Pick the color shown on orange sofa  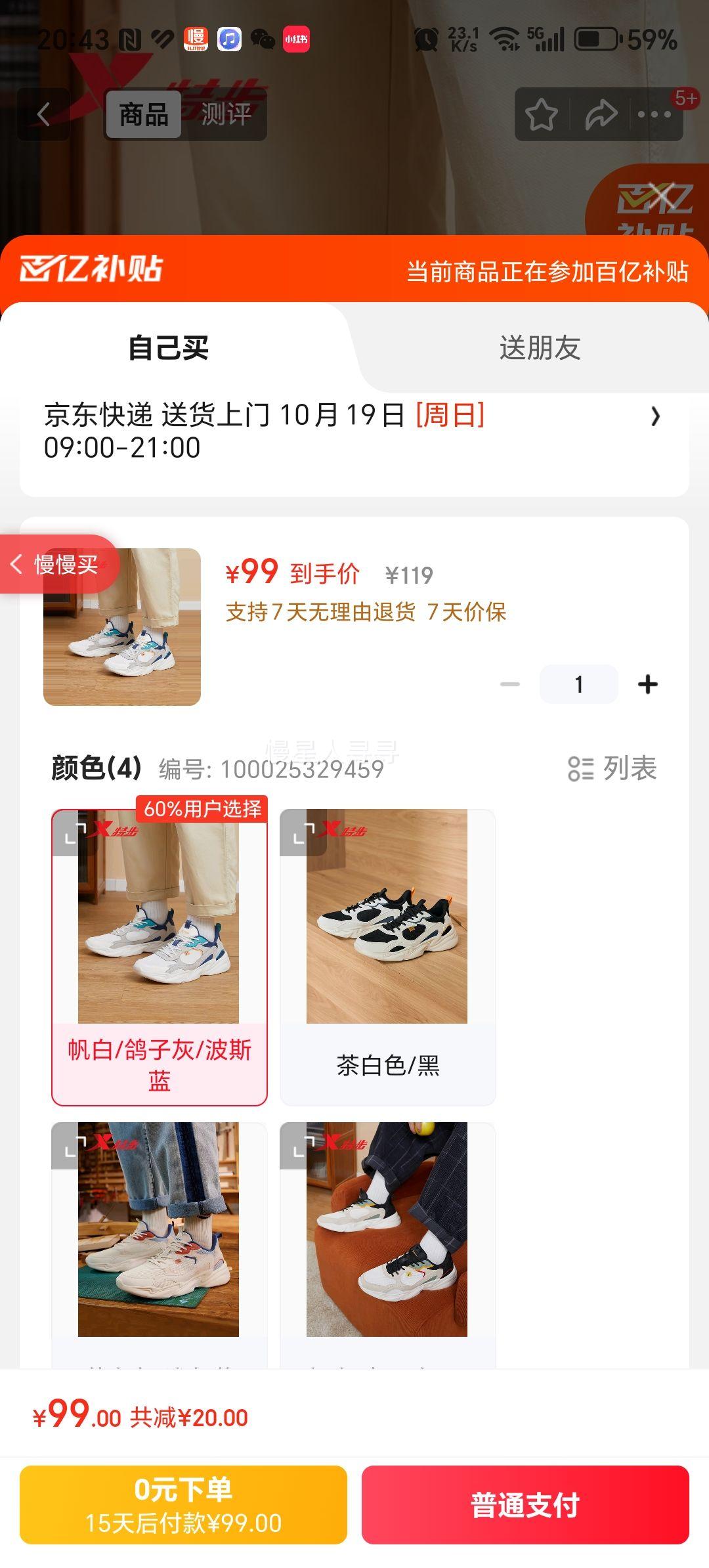pos(387,1234)
